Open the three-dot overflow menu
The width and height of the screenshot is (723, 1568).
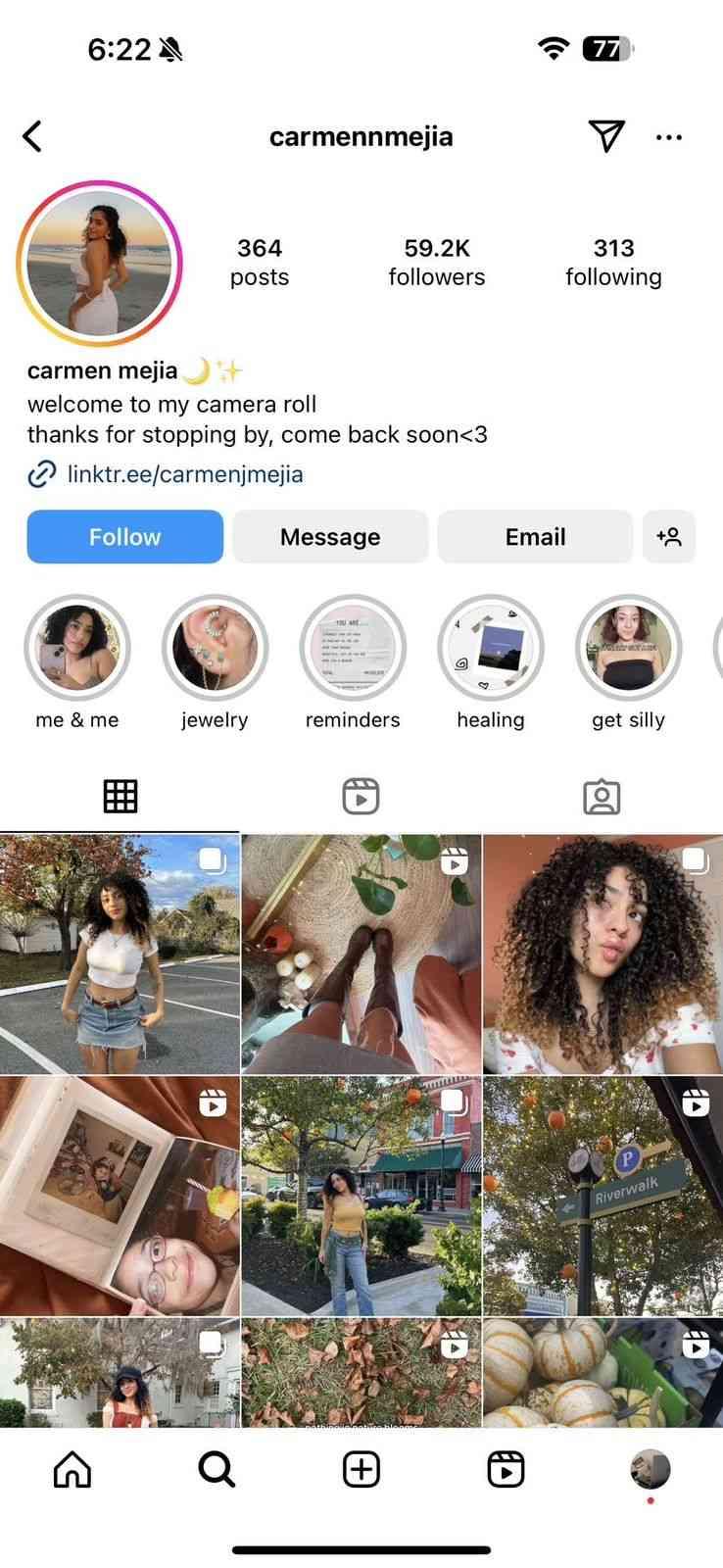[x=669, y=137]
